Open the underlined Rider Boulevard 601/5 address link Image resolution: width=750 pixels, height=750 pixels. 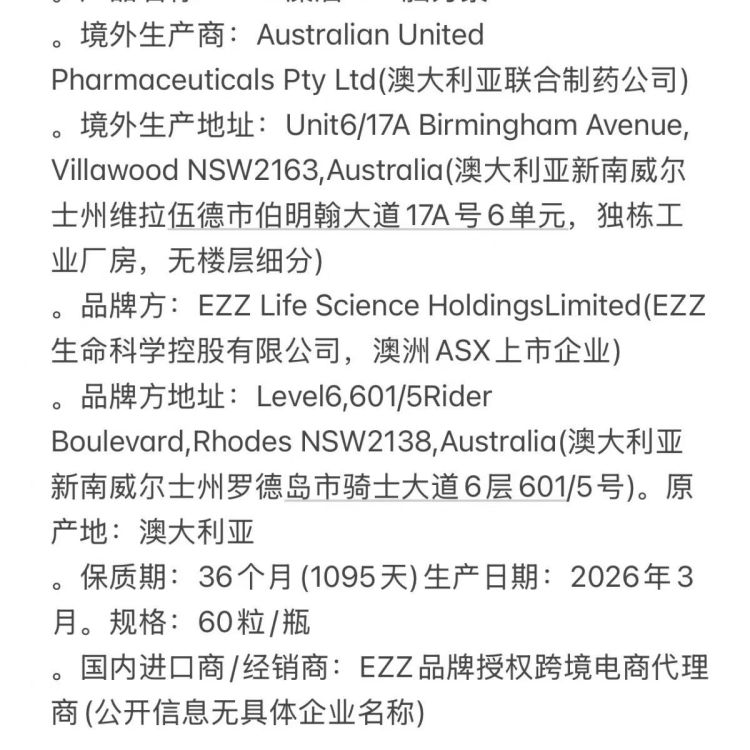pyautogui.click(x=425, y=486)
